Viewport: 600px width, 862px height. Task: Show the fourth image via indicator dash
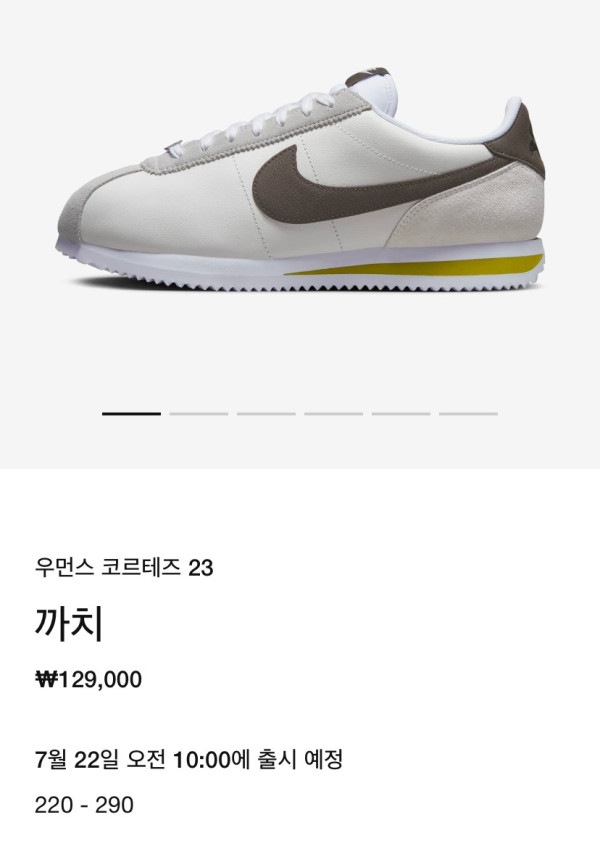pyautogui.click(x=333, y=413)
